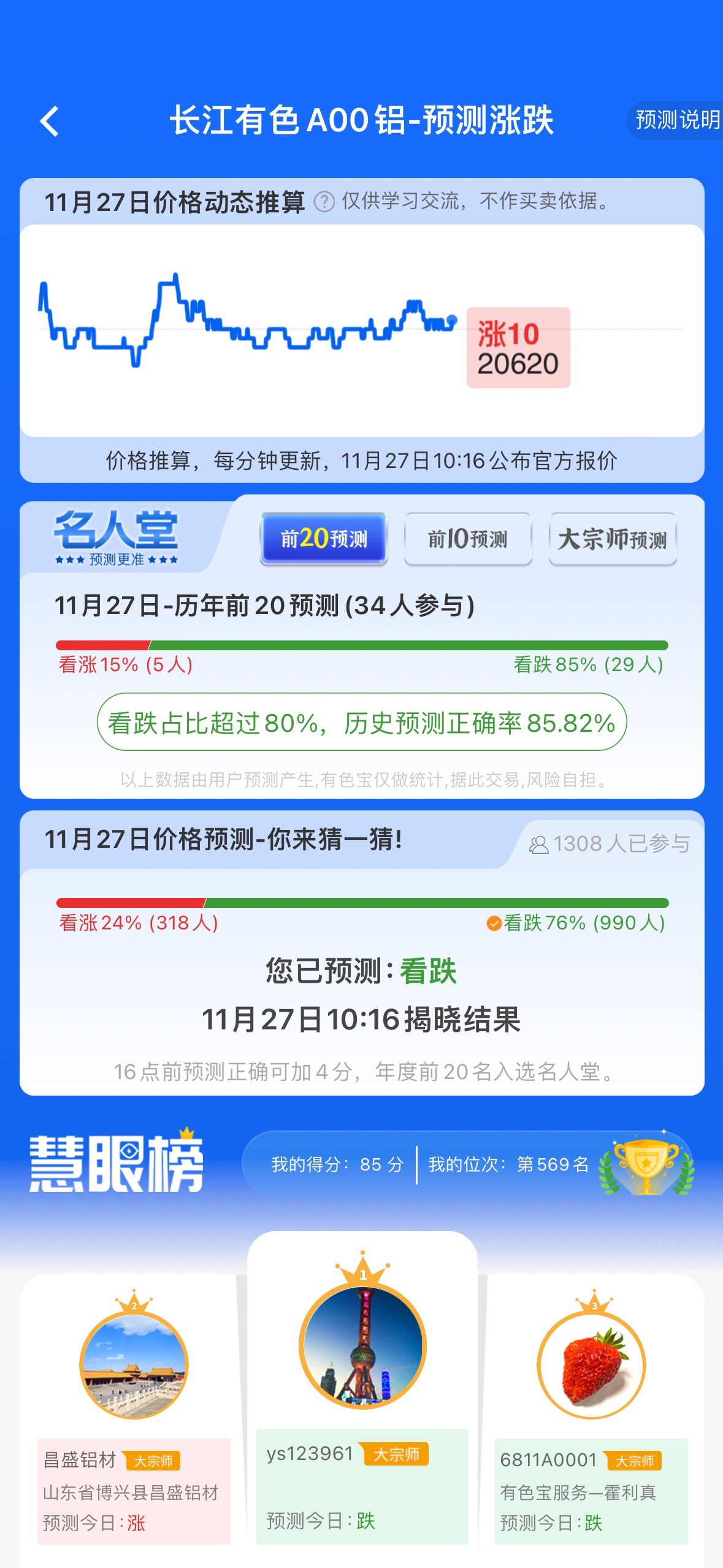
Task: Tap the question mark help icon
Action: click(324, 202)
